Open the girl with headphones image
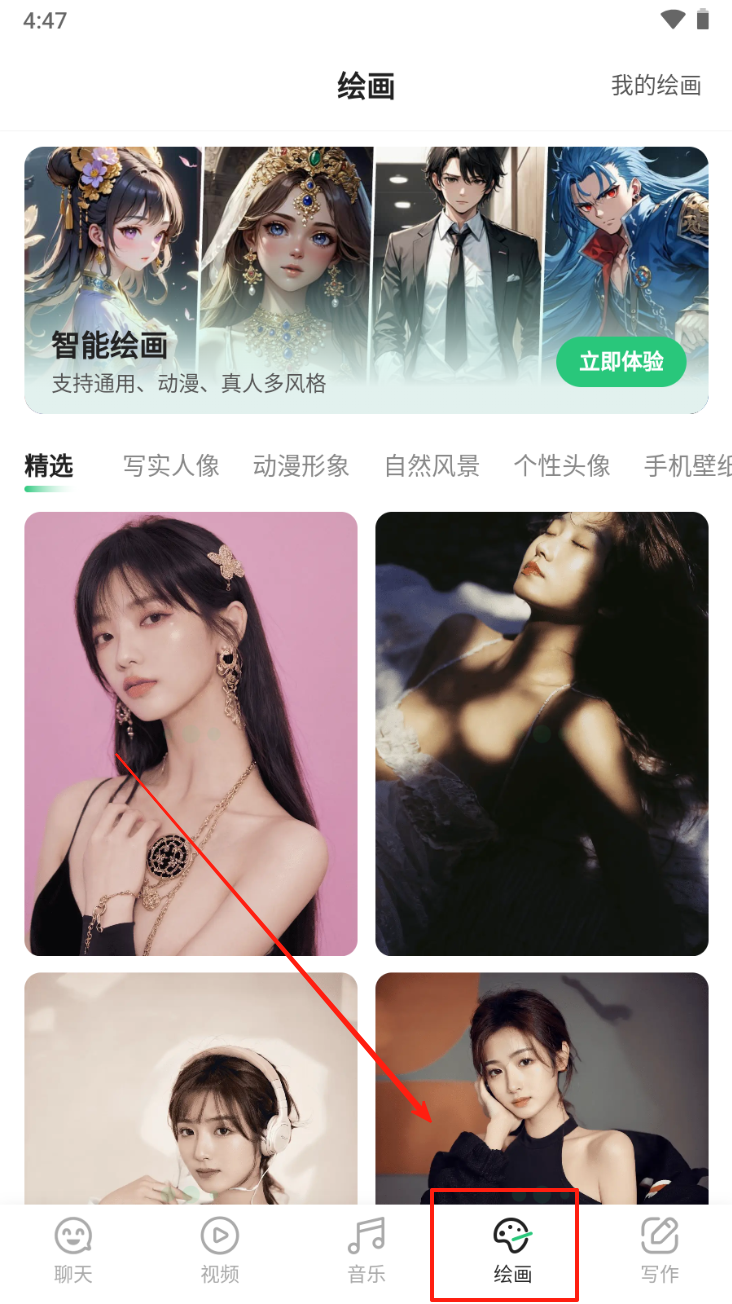Viewport: 732px width, 1304px height. pyautogui.click(x=191, y=1088)
